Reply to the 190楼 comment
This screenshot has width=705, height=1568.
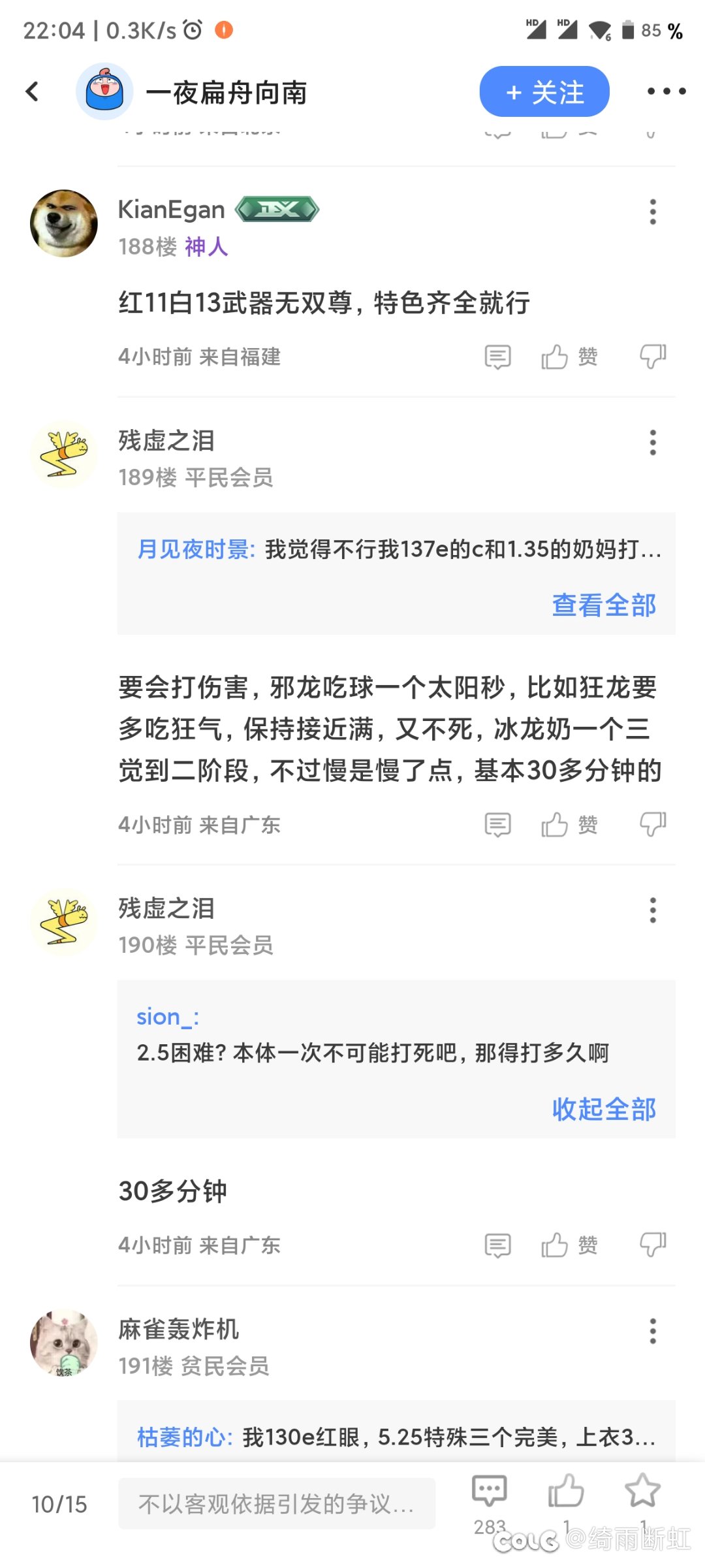(x=497, y=1245)
